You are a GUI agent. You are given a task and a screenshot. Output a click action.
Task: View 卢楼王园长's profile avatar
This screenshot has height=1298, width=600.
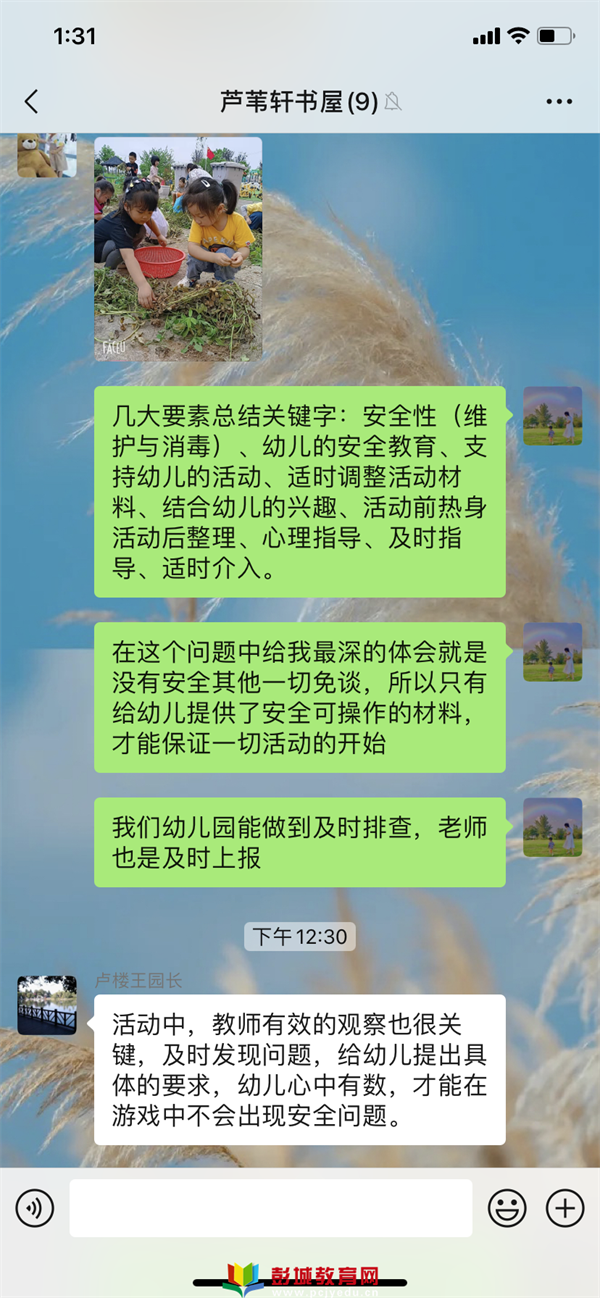[x=47, y=1005]
